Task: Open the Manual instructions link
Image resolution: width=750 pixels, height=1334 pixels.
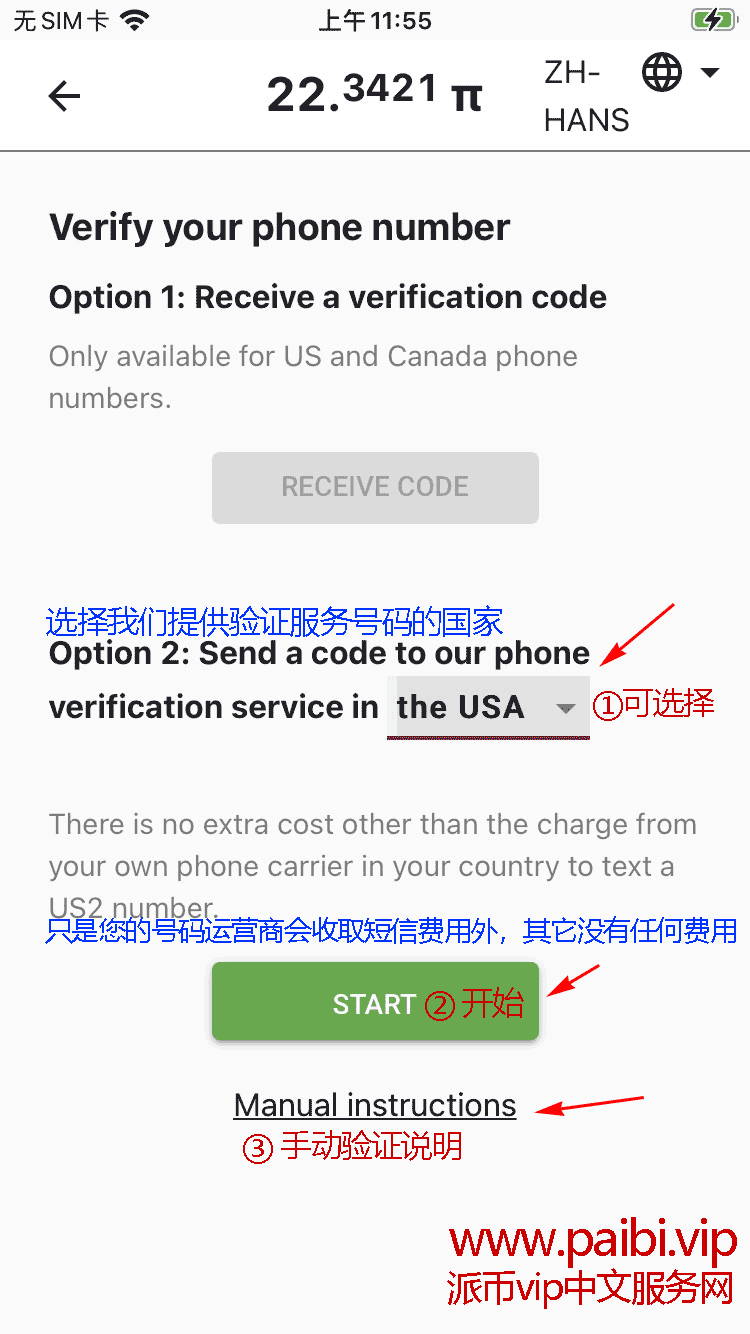Action: (x=375, y=1105)
